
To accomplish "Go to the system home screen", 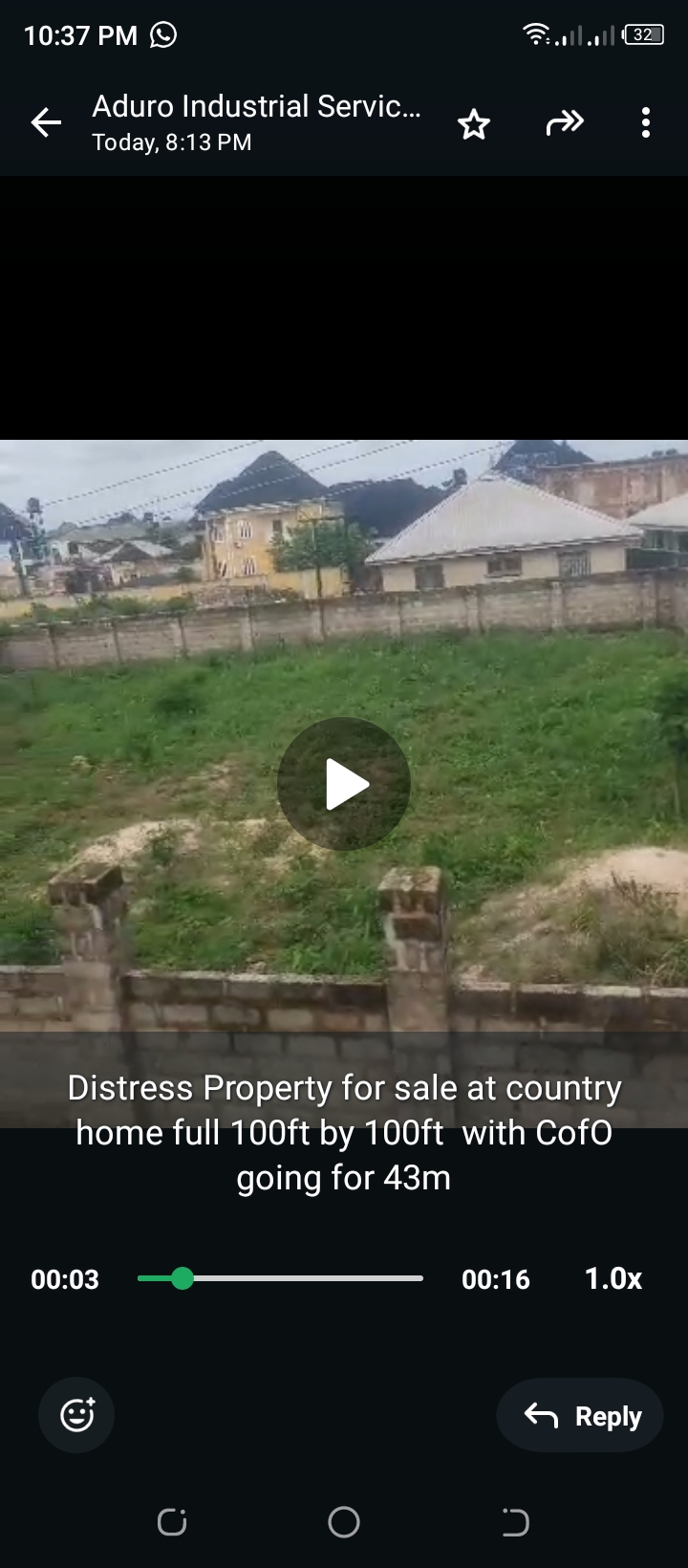I will click(344, 1521).
